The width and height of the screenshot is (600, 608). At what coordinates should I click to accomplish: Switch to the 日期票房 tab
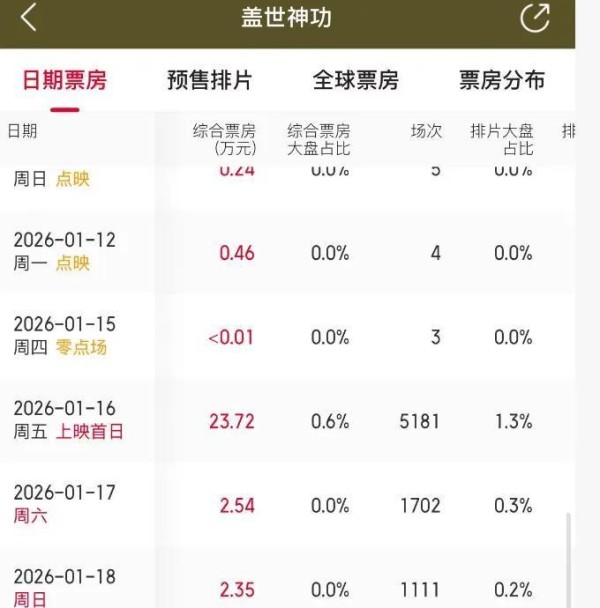coord(64,81)
